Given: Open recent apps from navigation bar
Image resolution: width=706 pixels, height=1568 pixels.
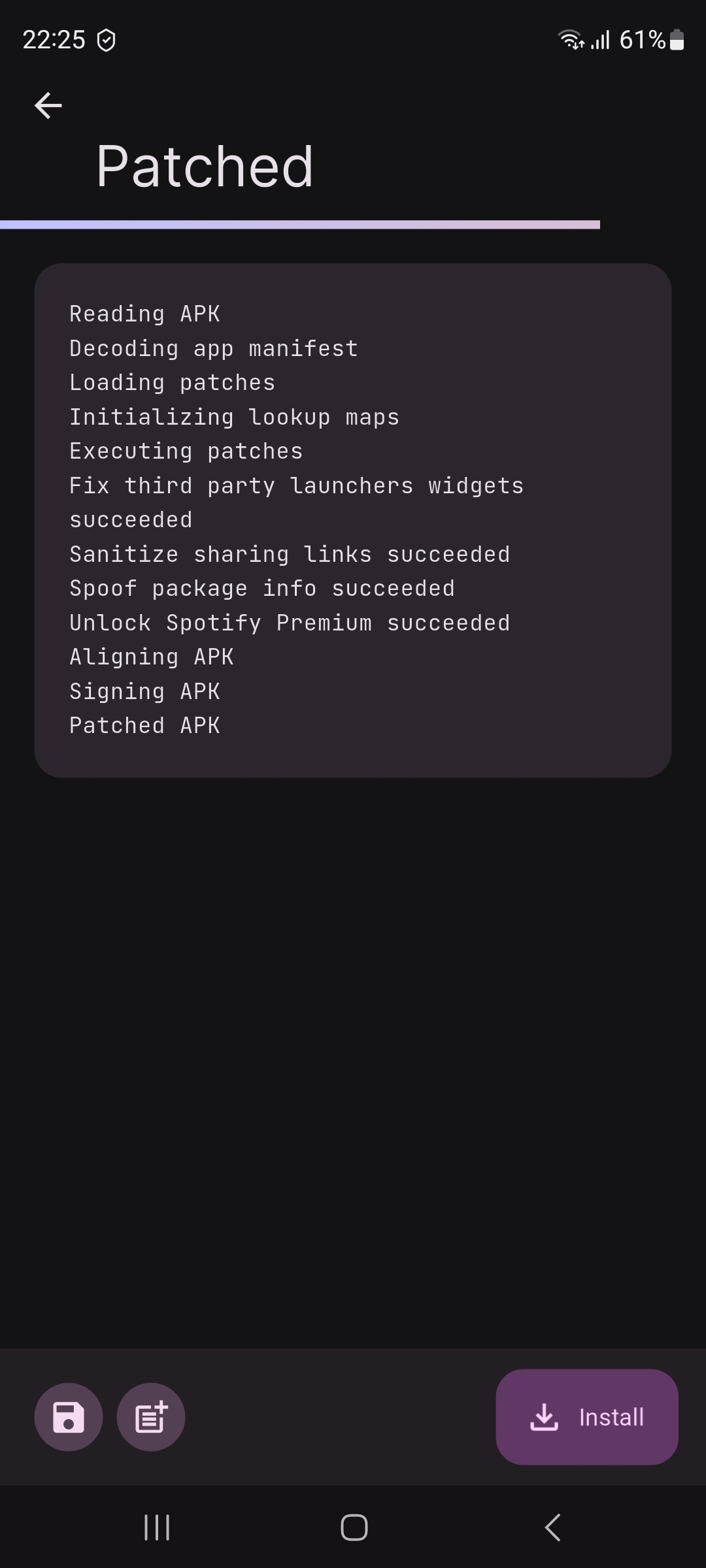Looking at the screenshot, I should (157, 1527).
